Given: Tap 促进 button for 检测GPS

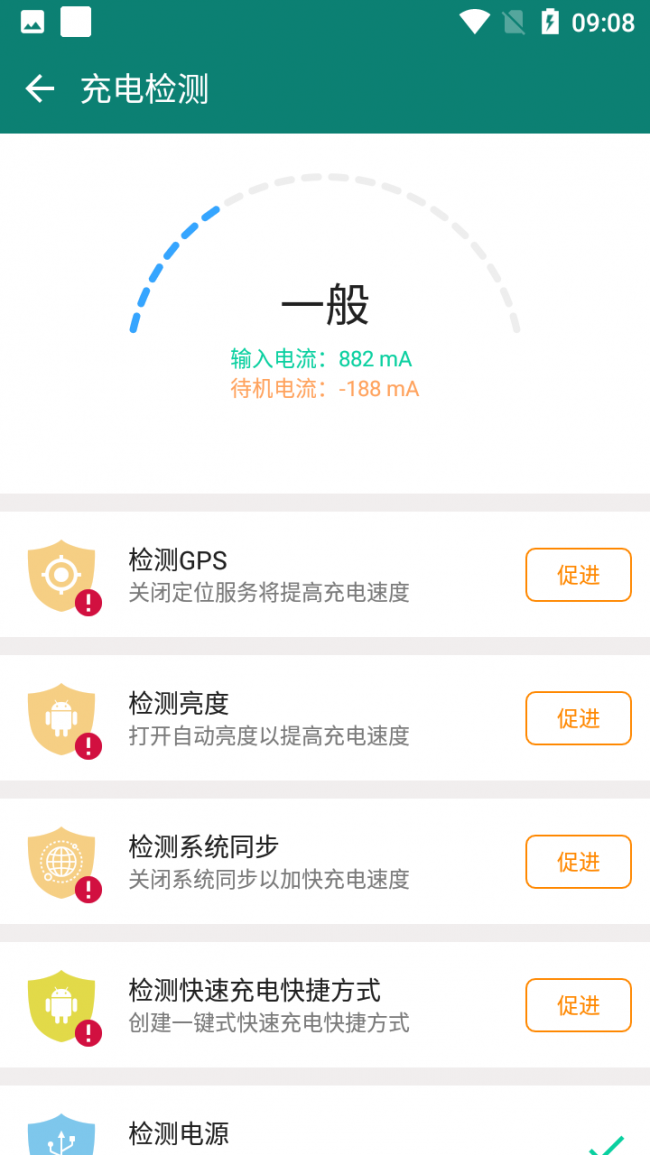Looking at the screenshot, I should point(578,575).
